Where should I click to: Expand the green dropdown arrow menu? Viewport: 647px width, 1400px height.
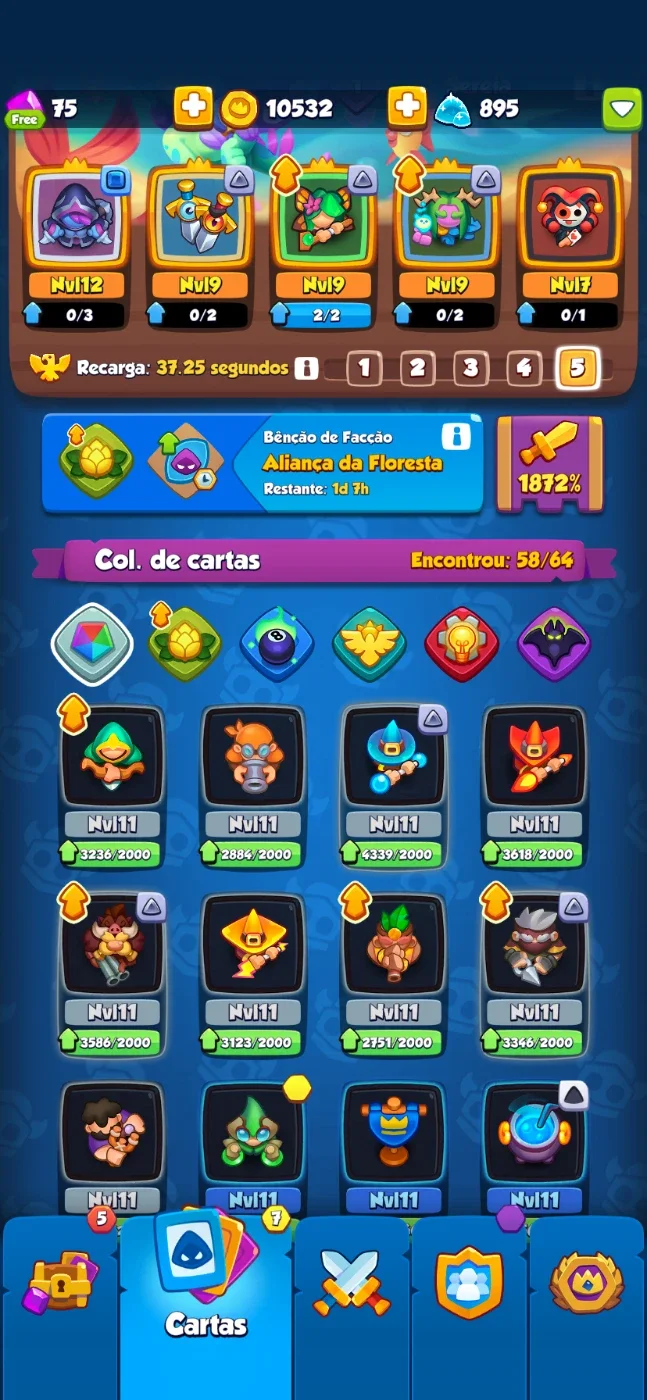(x=621, y=108)
